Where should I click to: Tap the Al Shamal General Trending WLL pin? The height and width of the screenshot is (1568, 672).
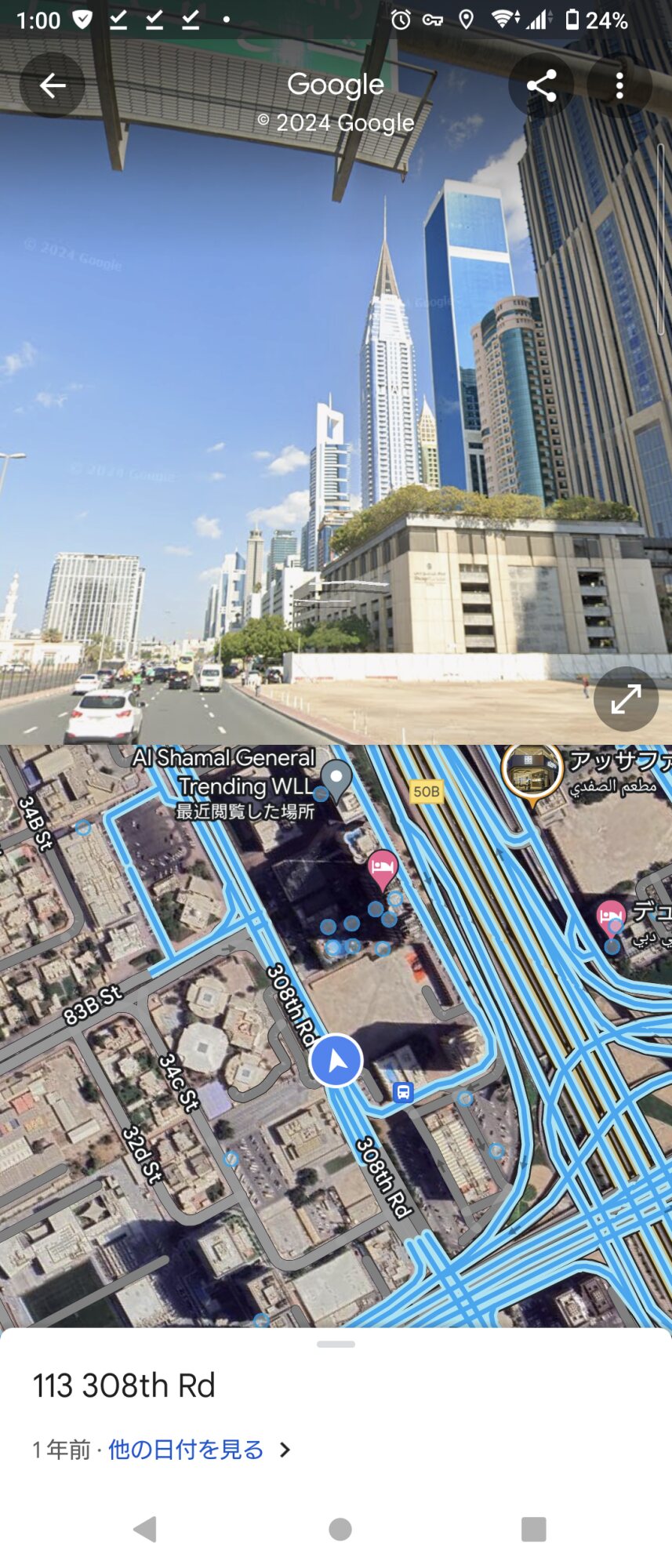336,780
